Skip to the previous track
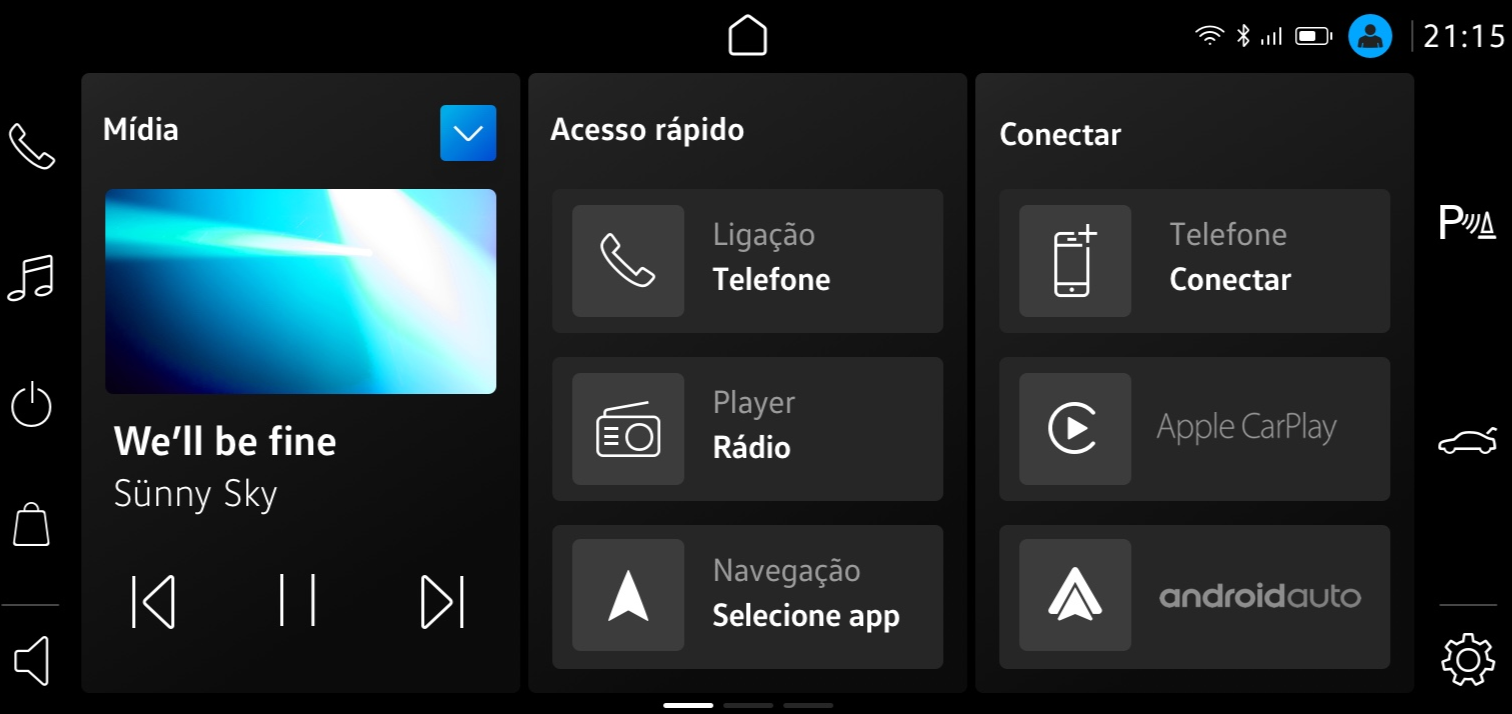Viewport: 1512px width, 714px height. [x=153, y=601]
